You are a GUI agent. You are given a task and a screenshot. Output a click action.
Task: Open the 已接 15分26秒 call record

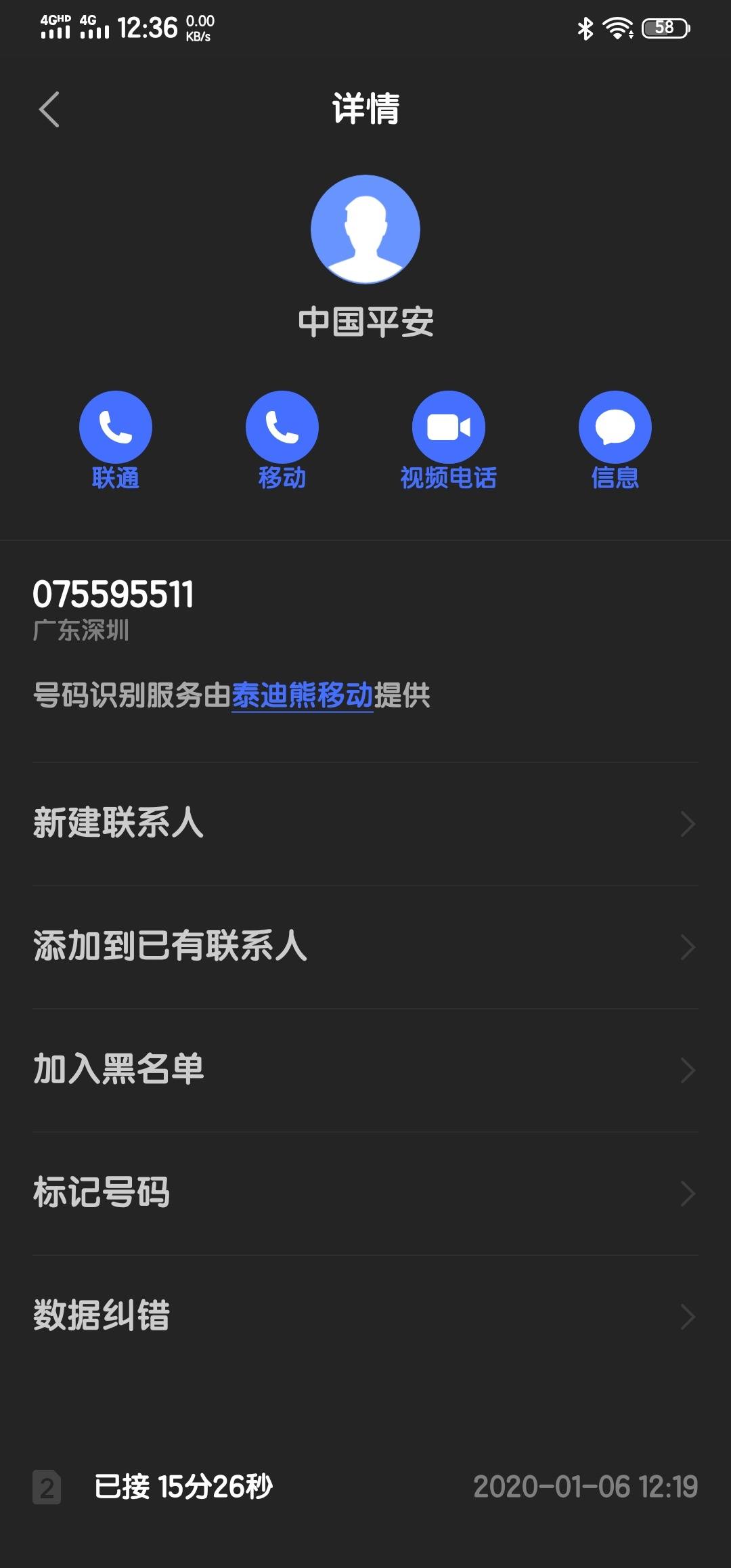[x=365, y=1487]
